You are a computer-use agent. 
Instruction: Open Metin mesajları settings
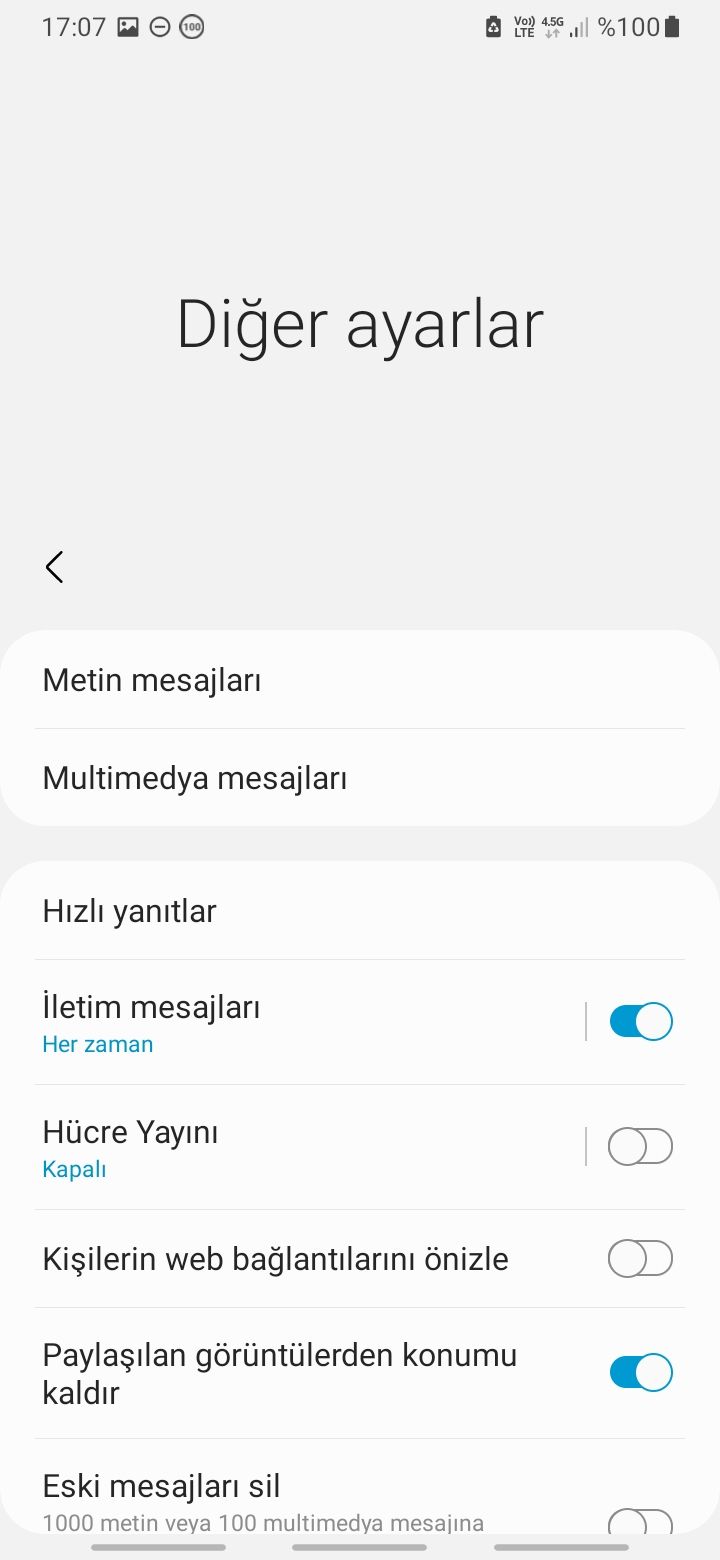tap(151, 679)
